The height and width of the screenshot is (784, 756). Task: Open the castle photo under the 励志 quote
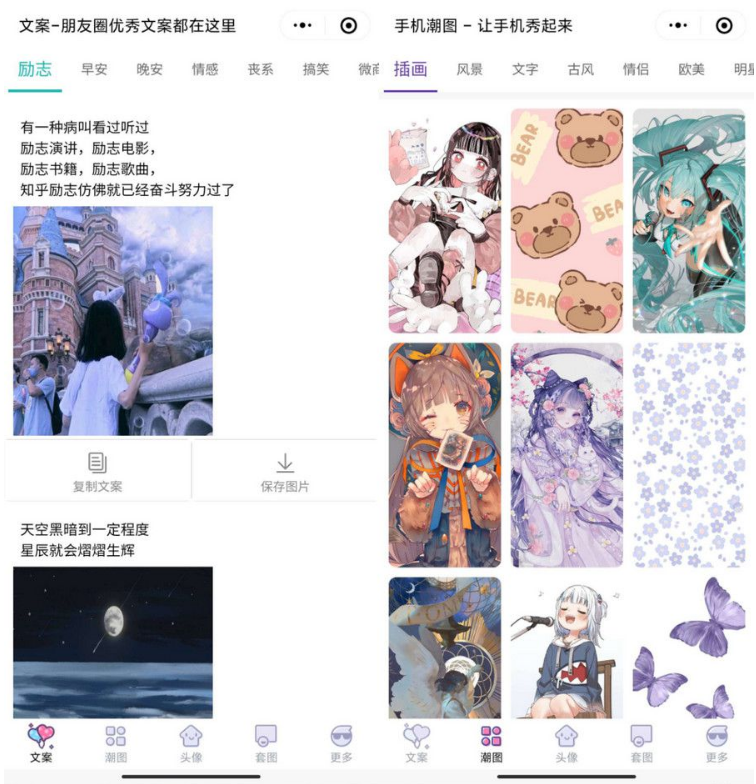pos(113,320)
